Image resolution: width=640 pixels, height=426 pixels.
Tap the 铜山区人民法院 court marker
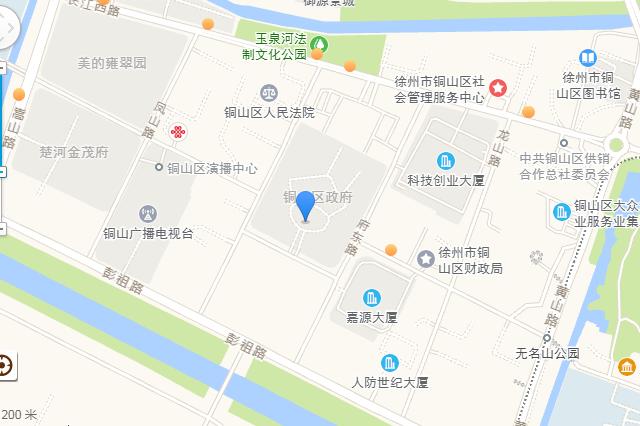(x=269, y=93)
